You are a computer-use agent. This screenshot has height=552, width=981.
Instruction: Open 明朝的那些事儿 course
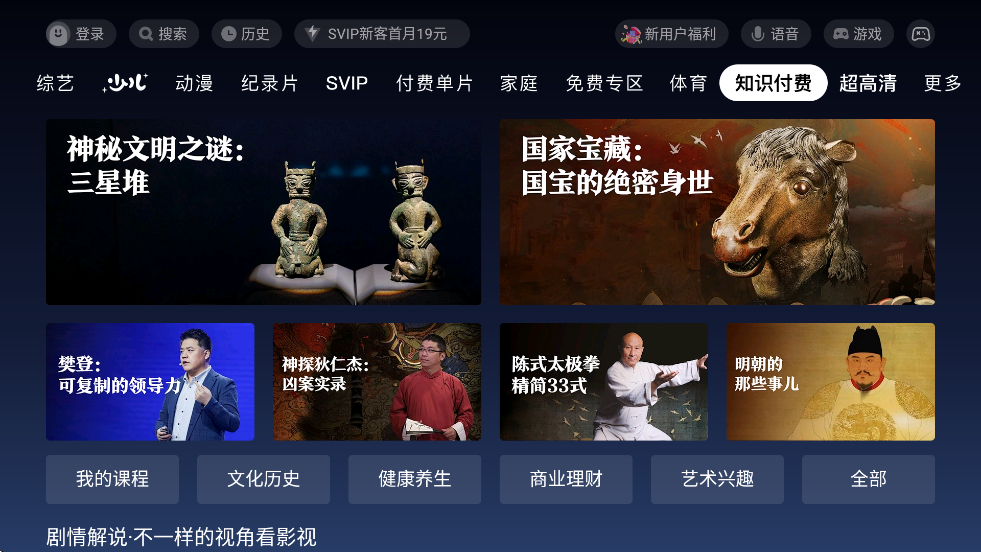tap(830, 381)
